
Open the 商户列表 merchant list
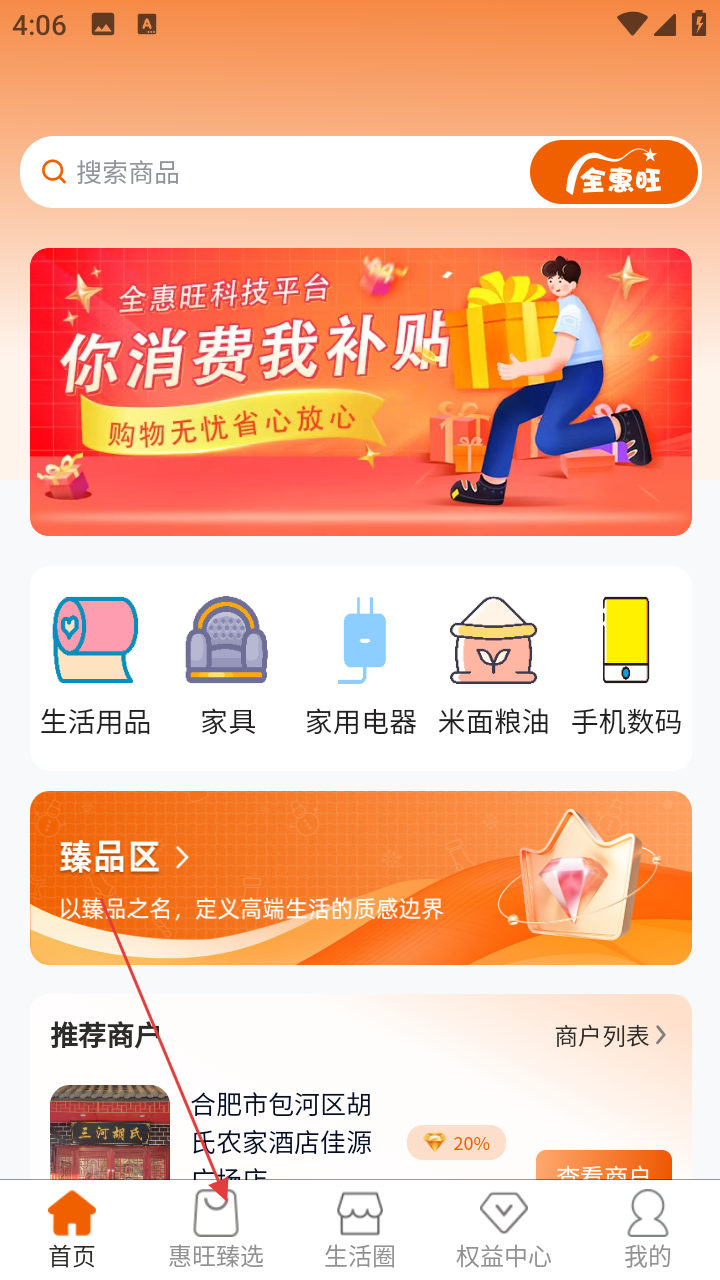(610, 1036)
